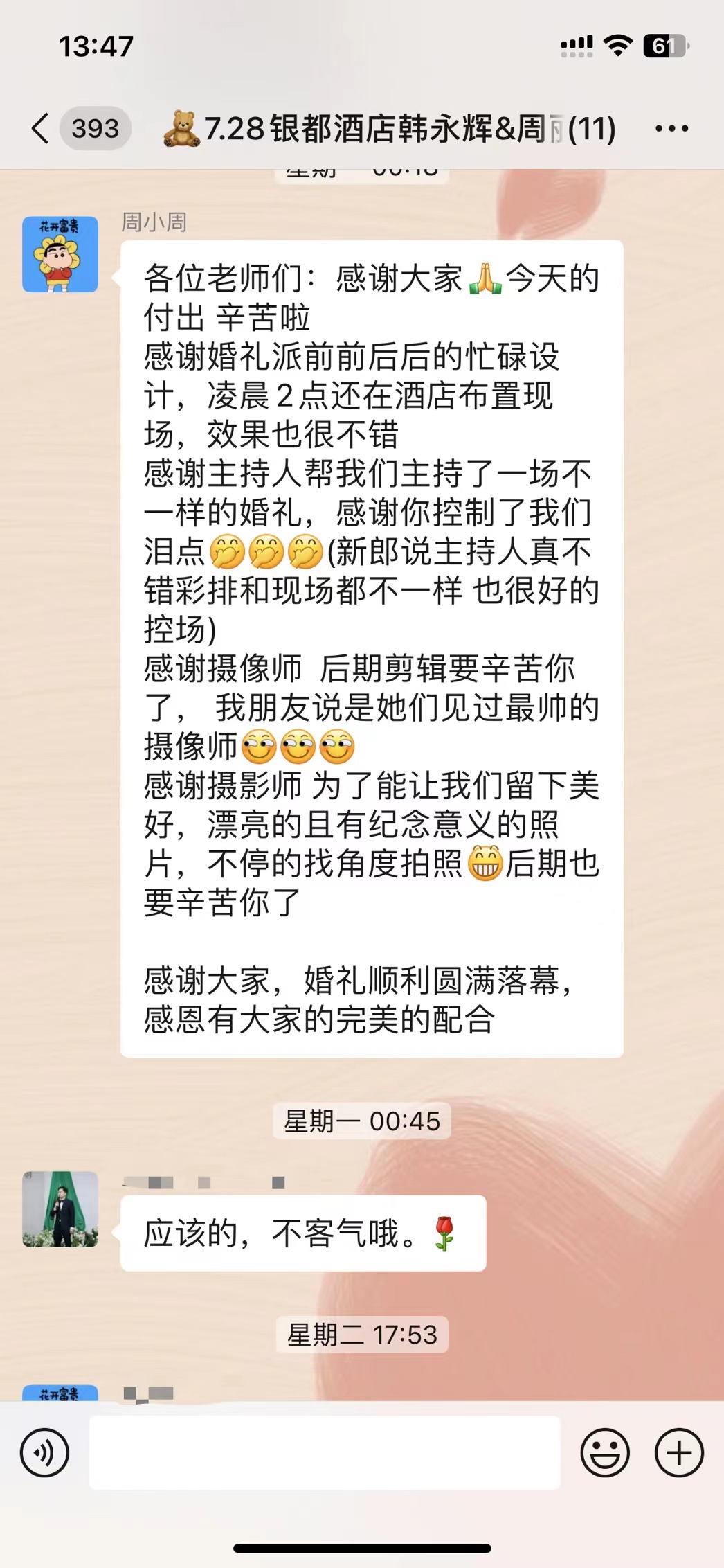The image size is (724, 1568).
Task: Open the avatar next to 应该的，不客气哦
Action: (x=60, y=1209)
